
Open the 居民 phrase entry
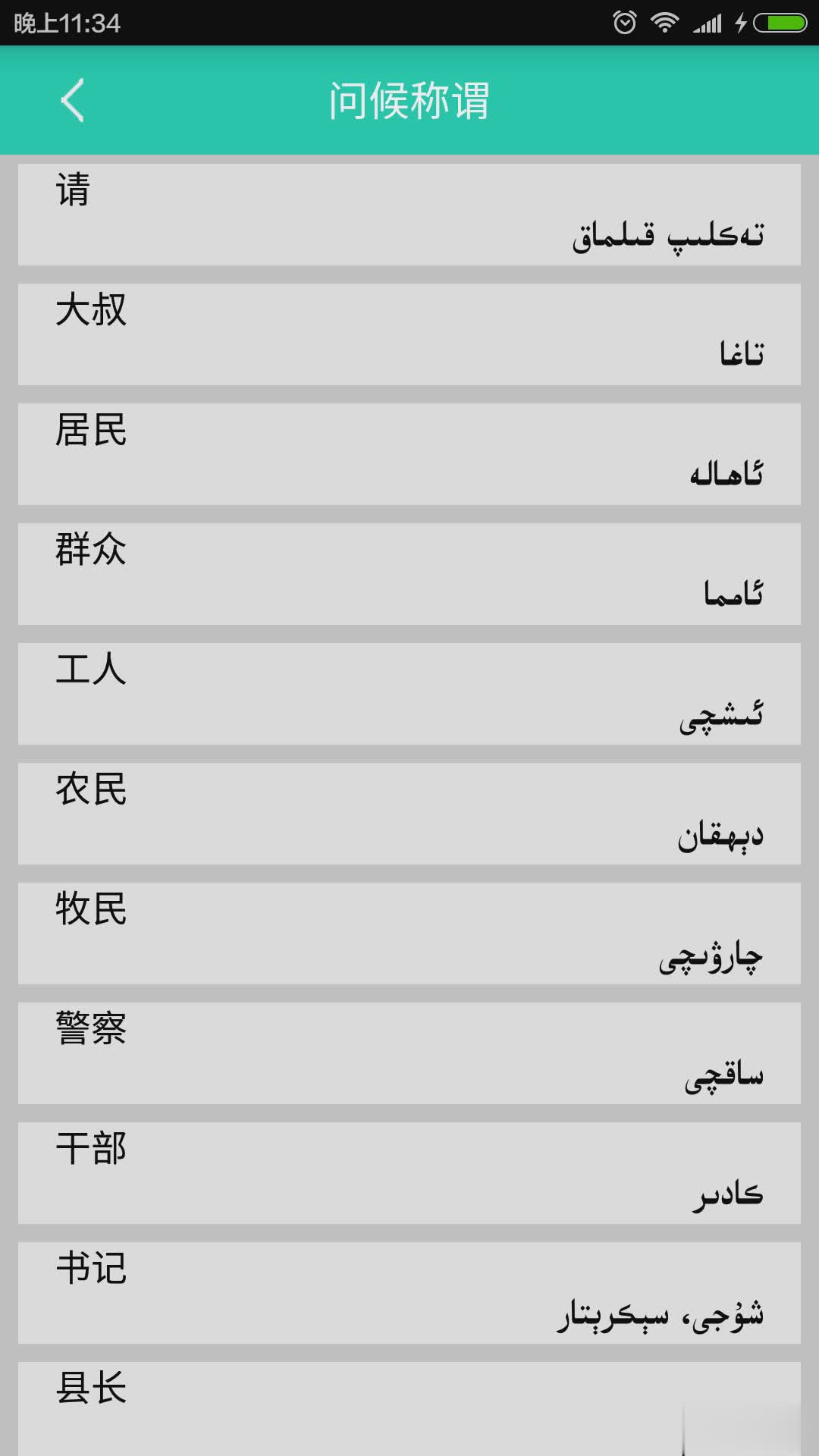pos(409,453)
